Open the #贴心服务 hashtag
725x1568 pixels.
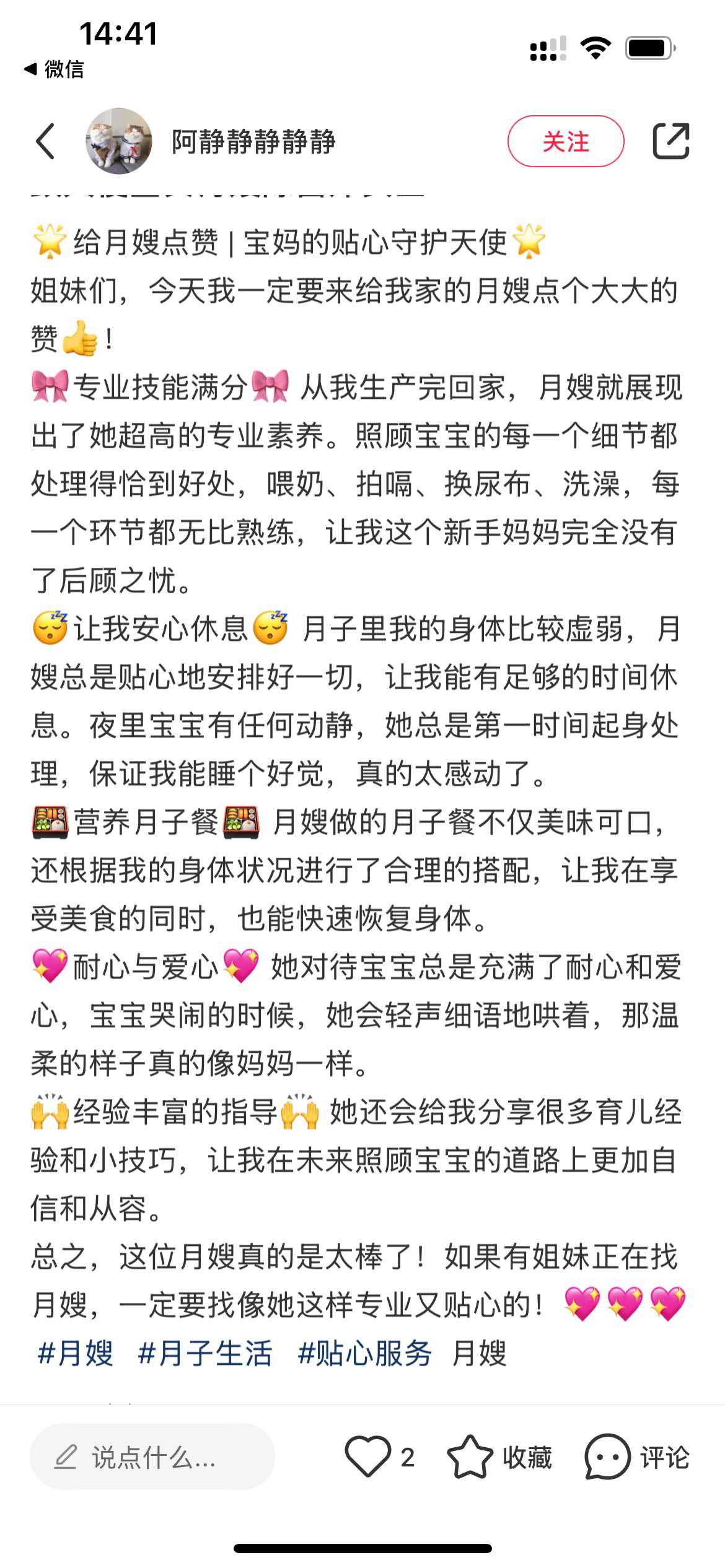pos(364,1353)
